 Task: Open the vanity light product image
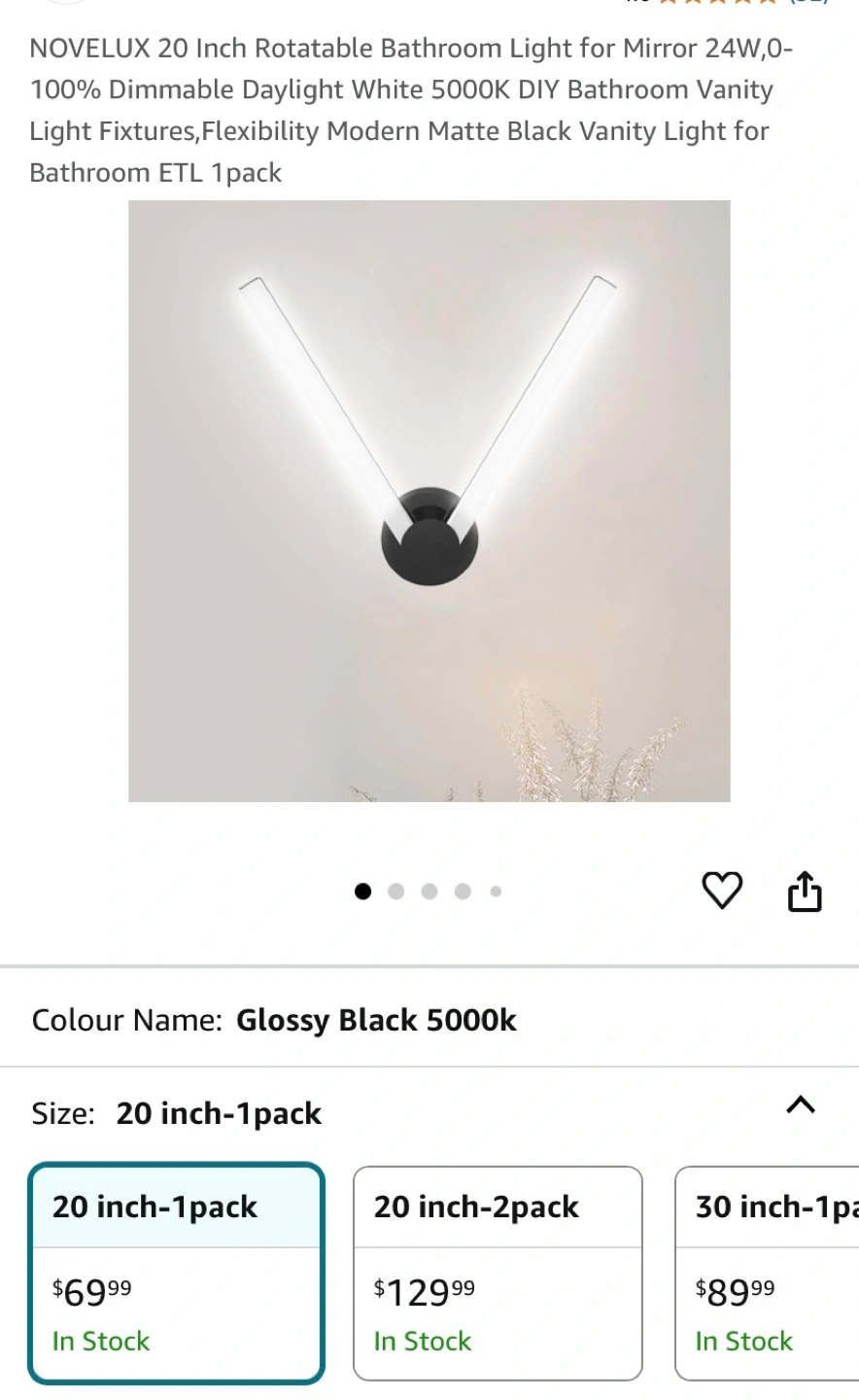[429, 501]
